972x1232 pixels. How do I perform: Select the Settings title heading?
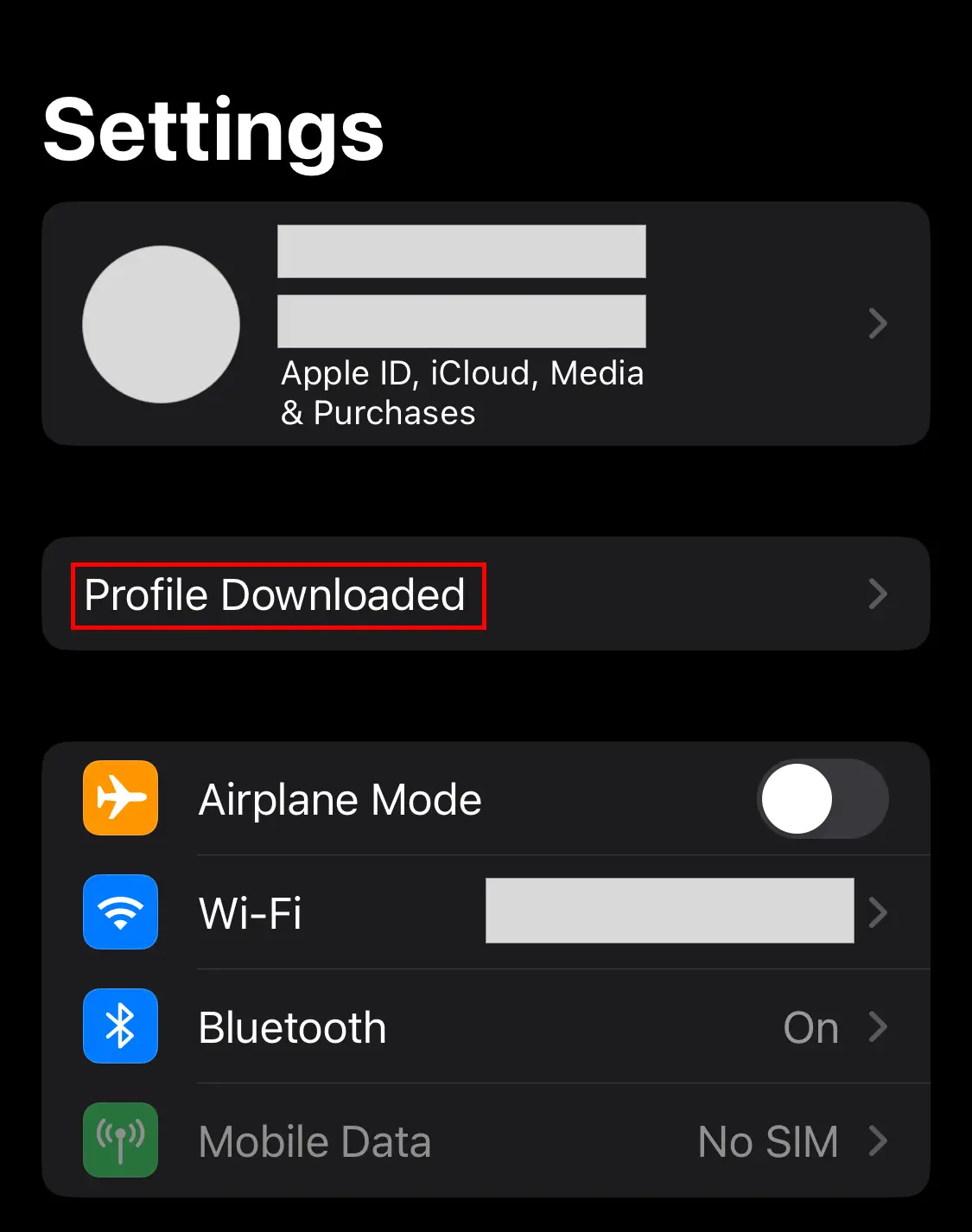click(x=213, y=130)
